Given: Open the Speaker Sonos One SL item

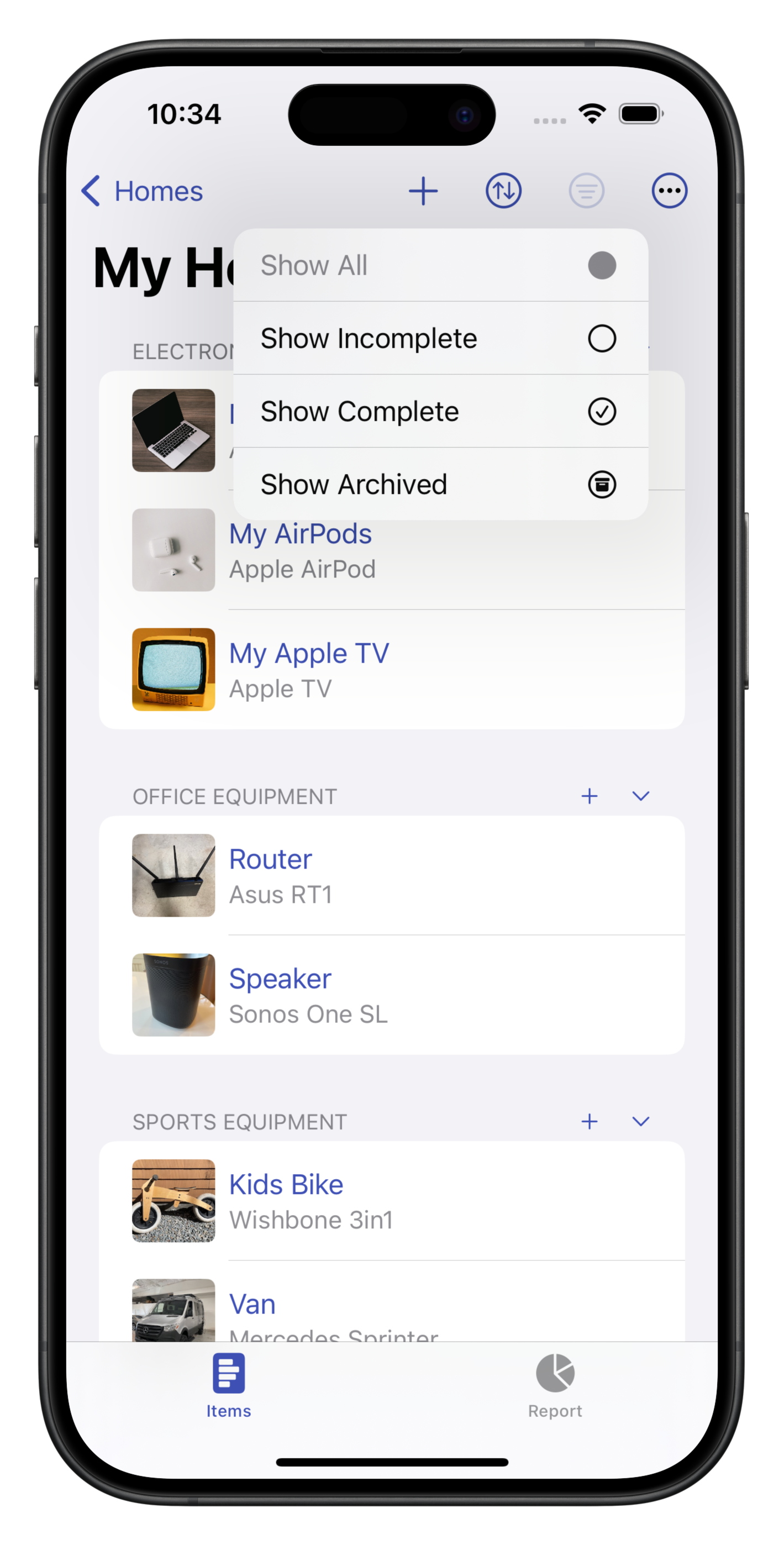Looking at the screenshot, I should pyautogui.click(x=390, y=995).
